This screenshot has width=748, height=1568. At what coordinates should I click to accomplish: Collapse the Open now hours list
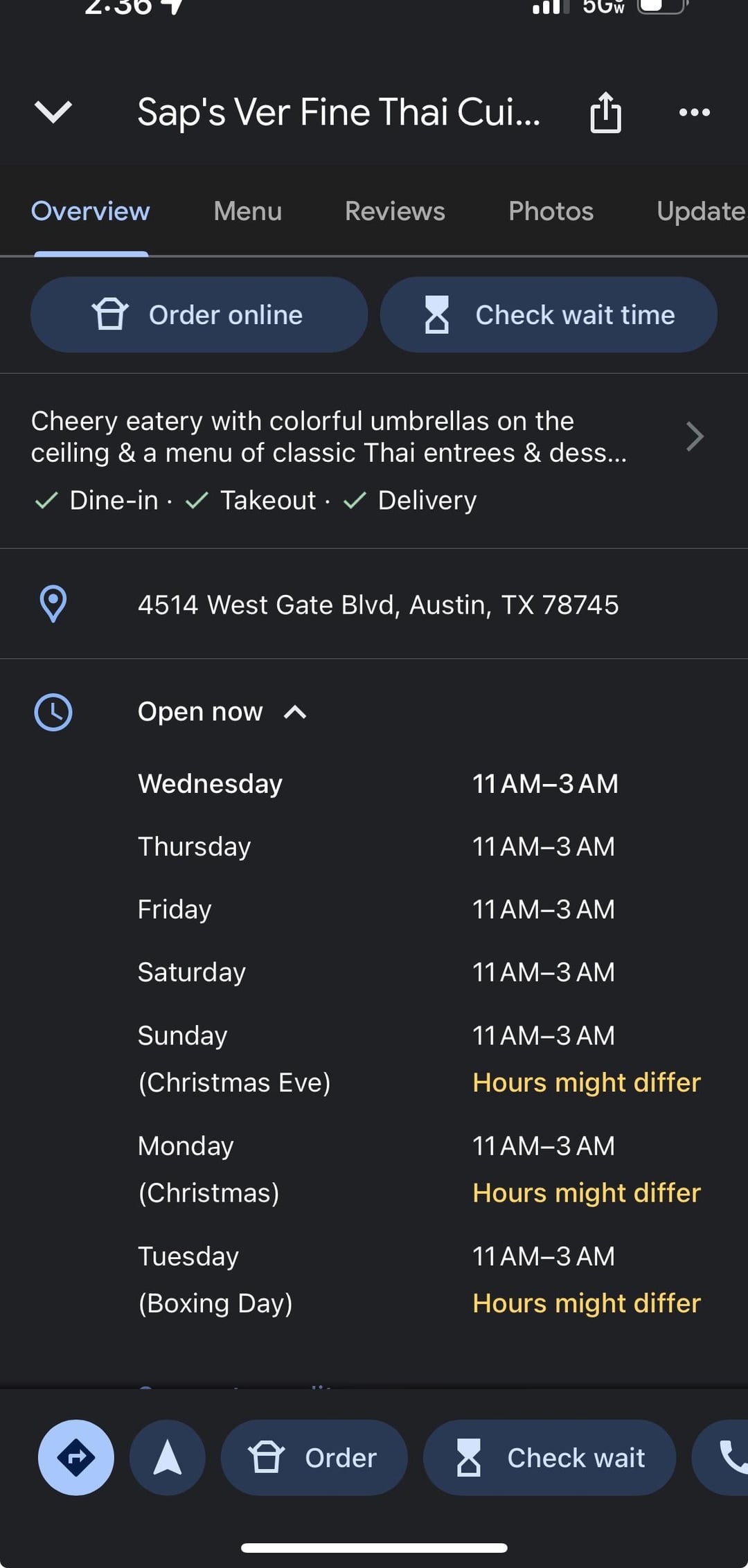[x=294, y=712]
